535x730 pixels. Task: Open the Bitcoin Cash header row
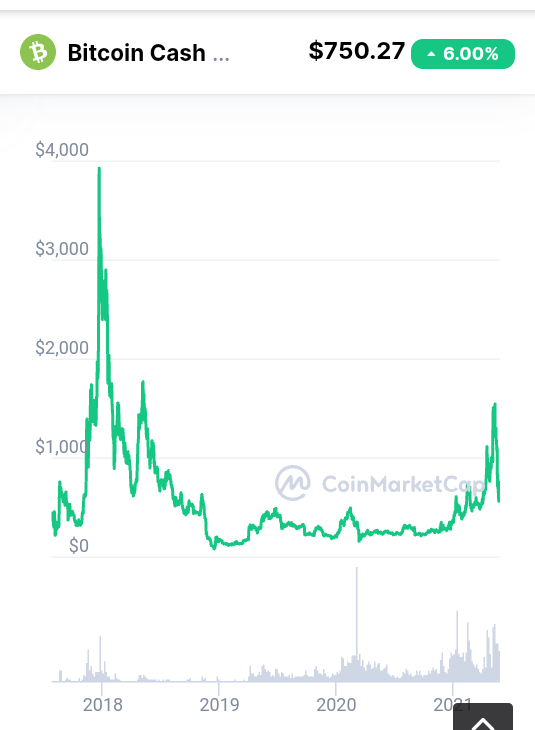(x=267, y=52)
